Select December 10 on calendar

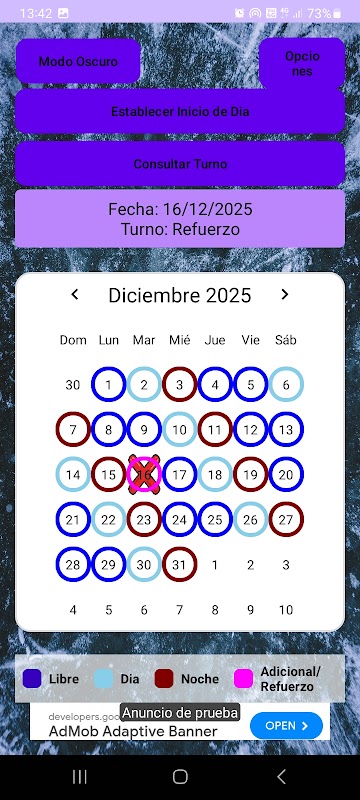(179, 430)
